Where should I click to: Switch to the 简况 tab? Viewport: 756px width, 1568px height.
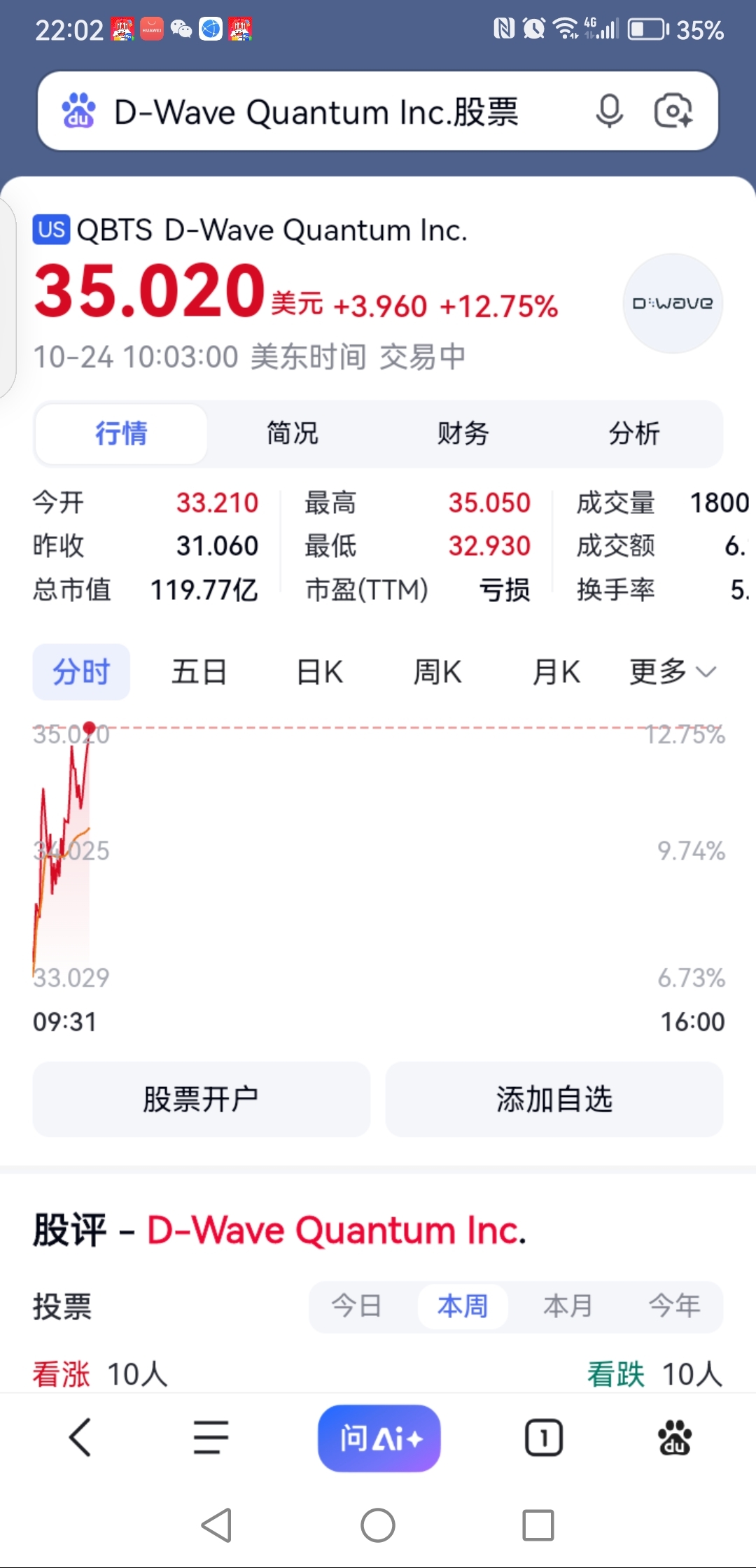tap(293, 433)
